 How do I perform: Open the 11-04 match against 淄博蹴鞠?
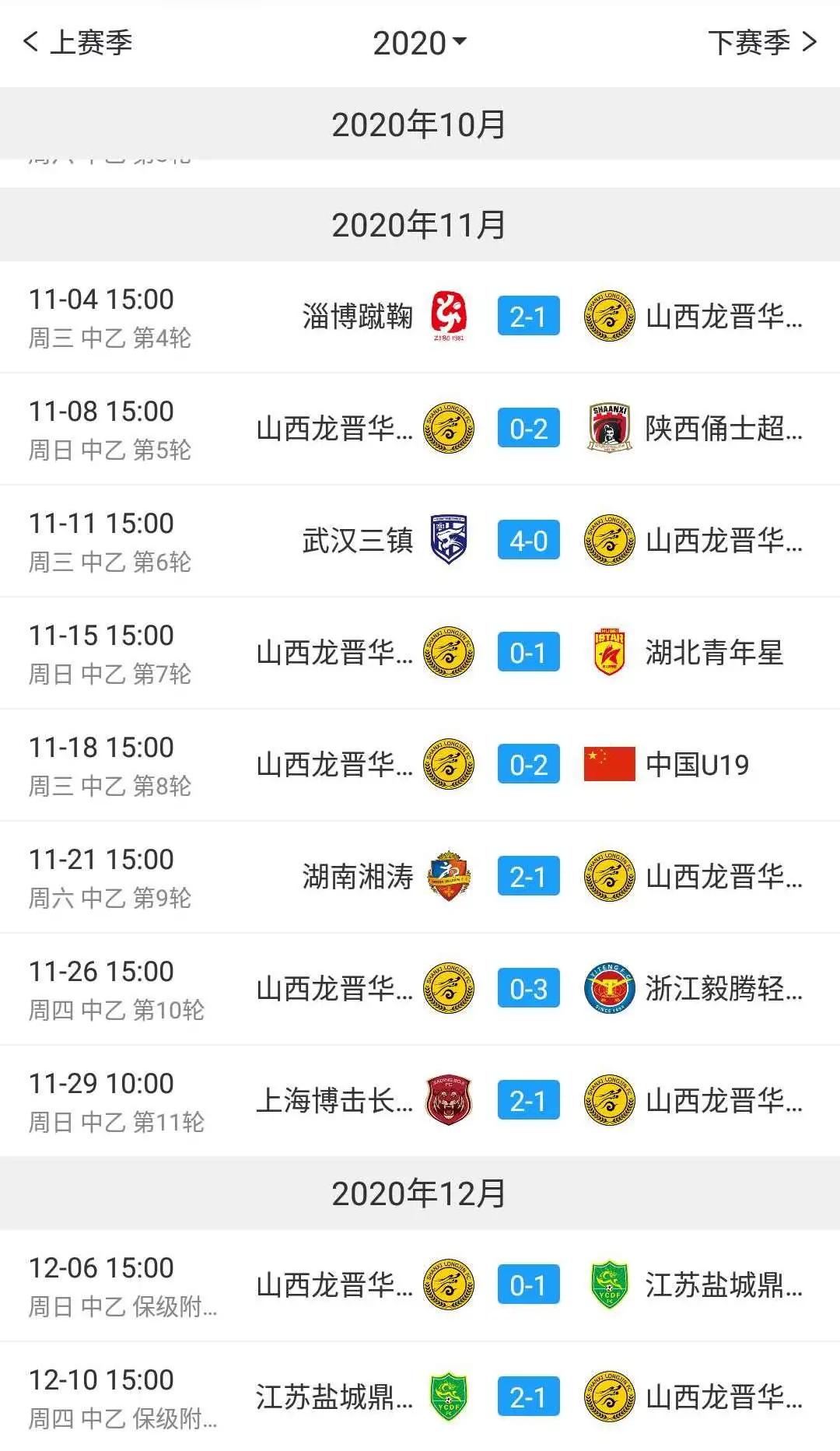coord(420,317)
